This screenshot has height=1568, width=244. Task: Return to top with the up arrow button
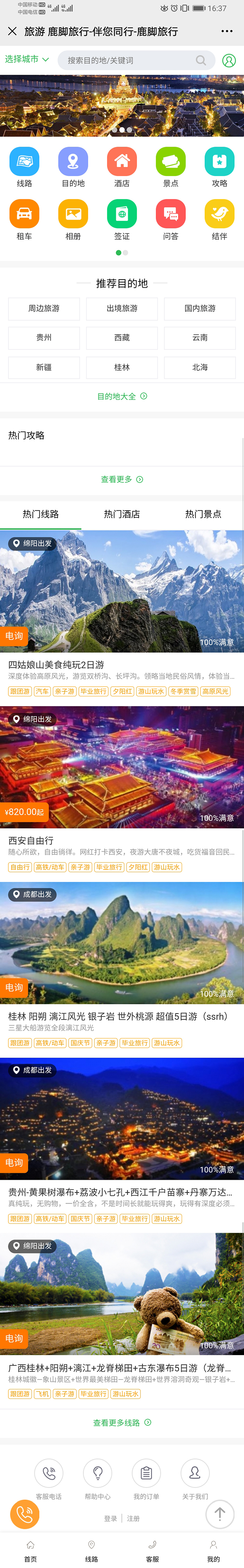tap(220, 1513)
